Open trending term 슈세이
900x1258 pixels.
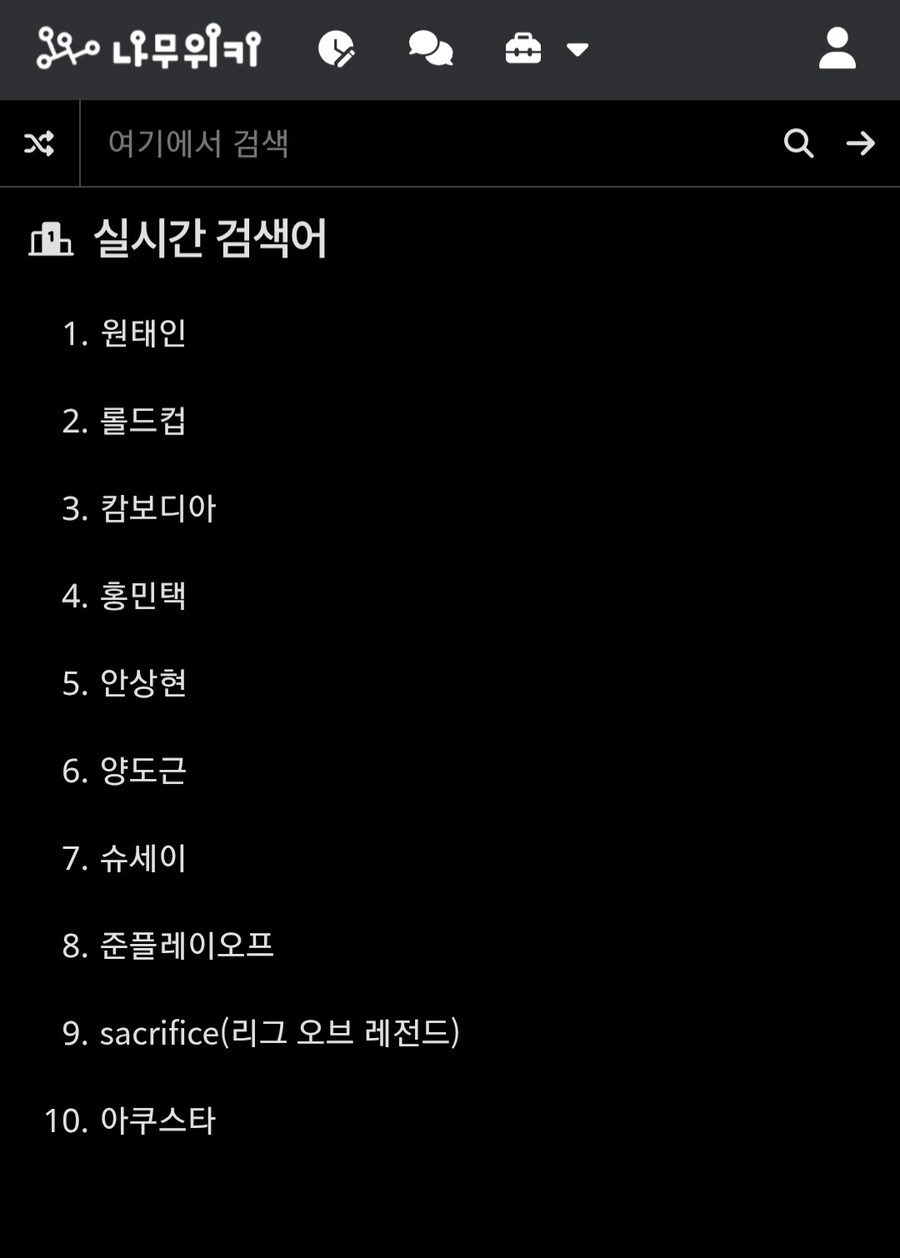pyautogui.click(x=143, y=858)
